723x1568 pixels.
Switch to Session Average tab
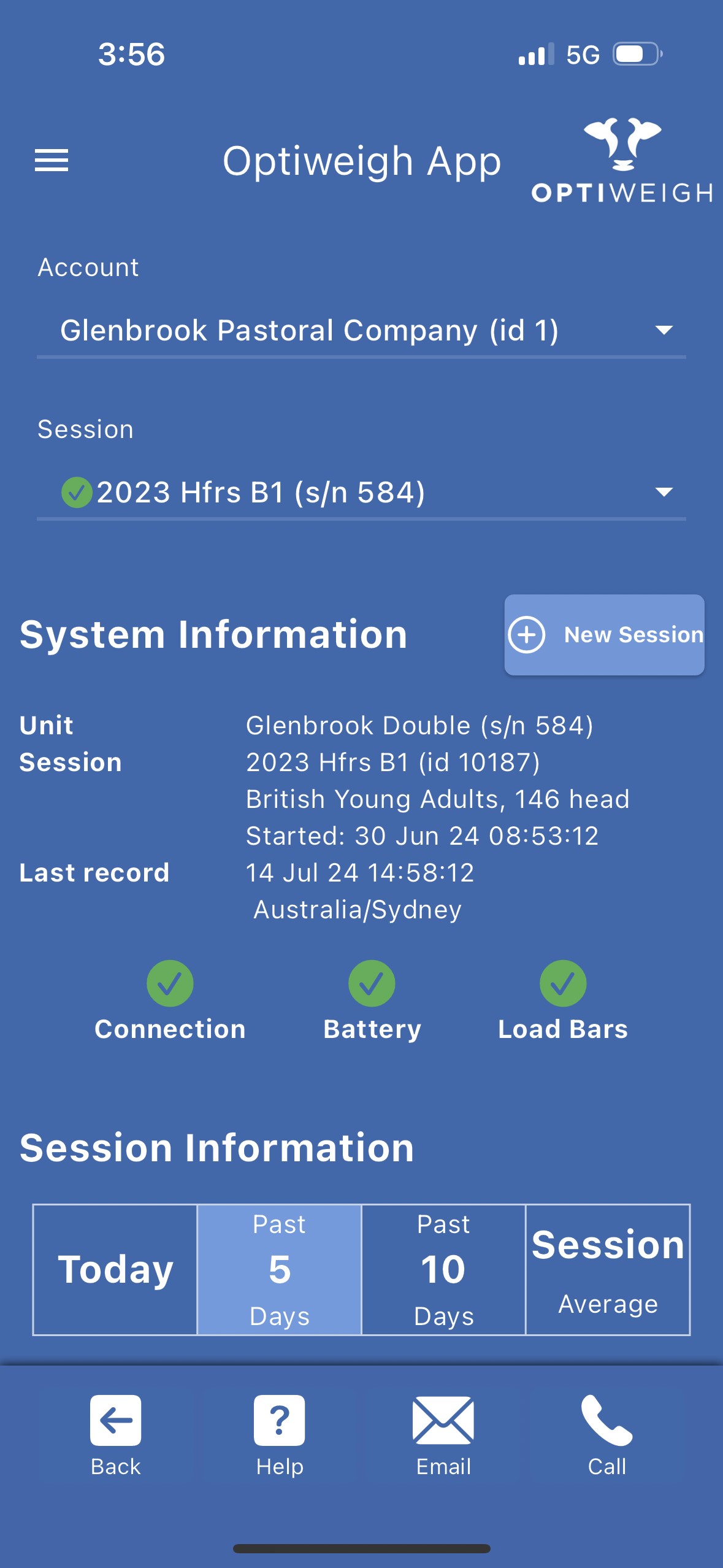(x=608, y=1270)
